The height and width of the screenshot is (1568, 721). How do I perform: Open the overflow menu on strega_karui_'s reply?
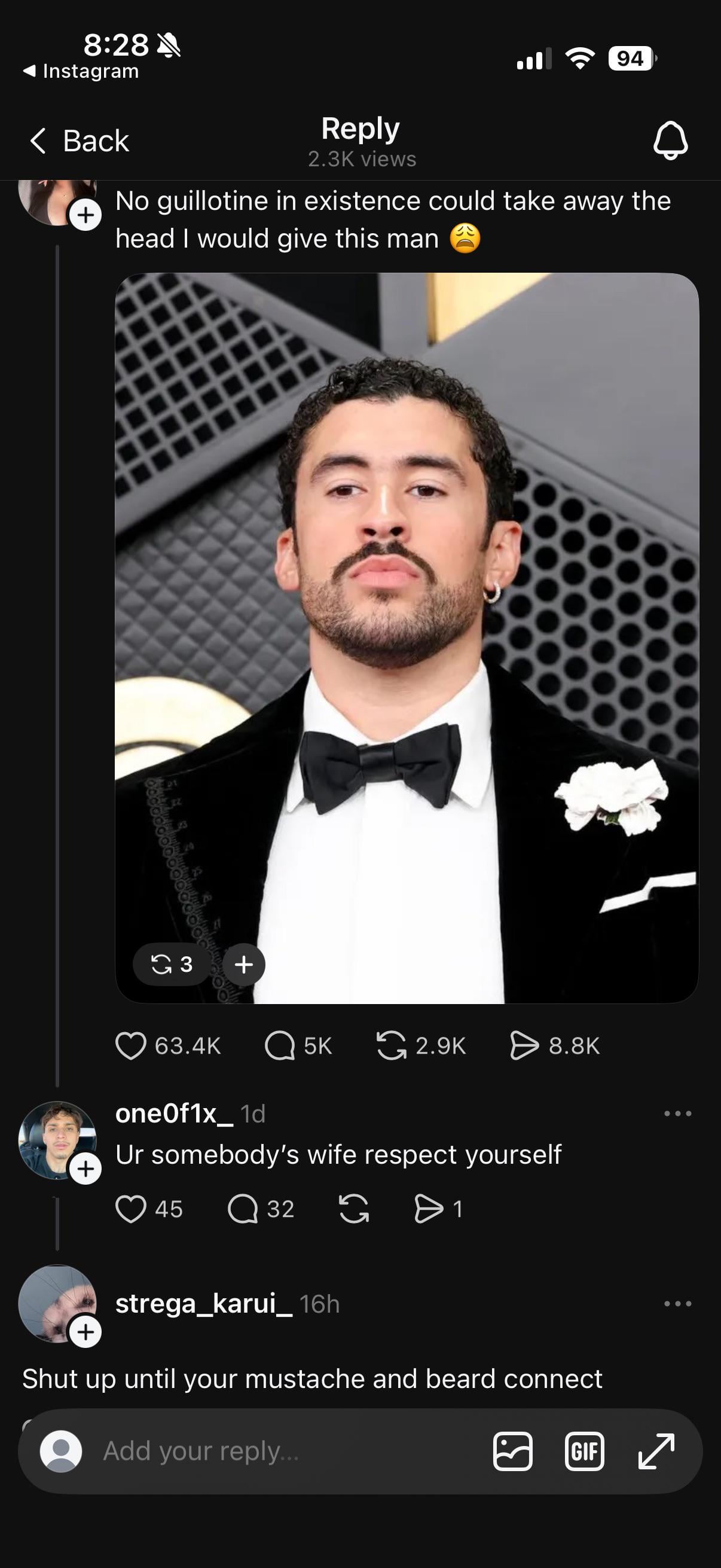[677, 1304]
